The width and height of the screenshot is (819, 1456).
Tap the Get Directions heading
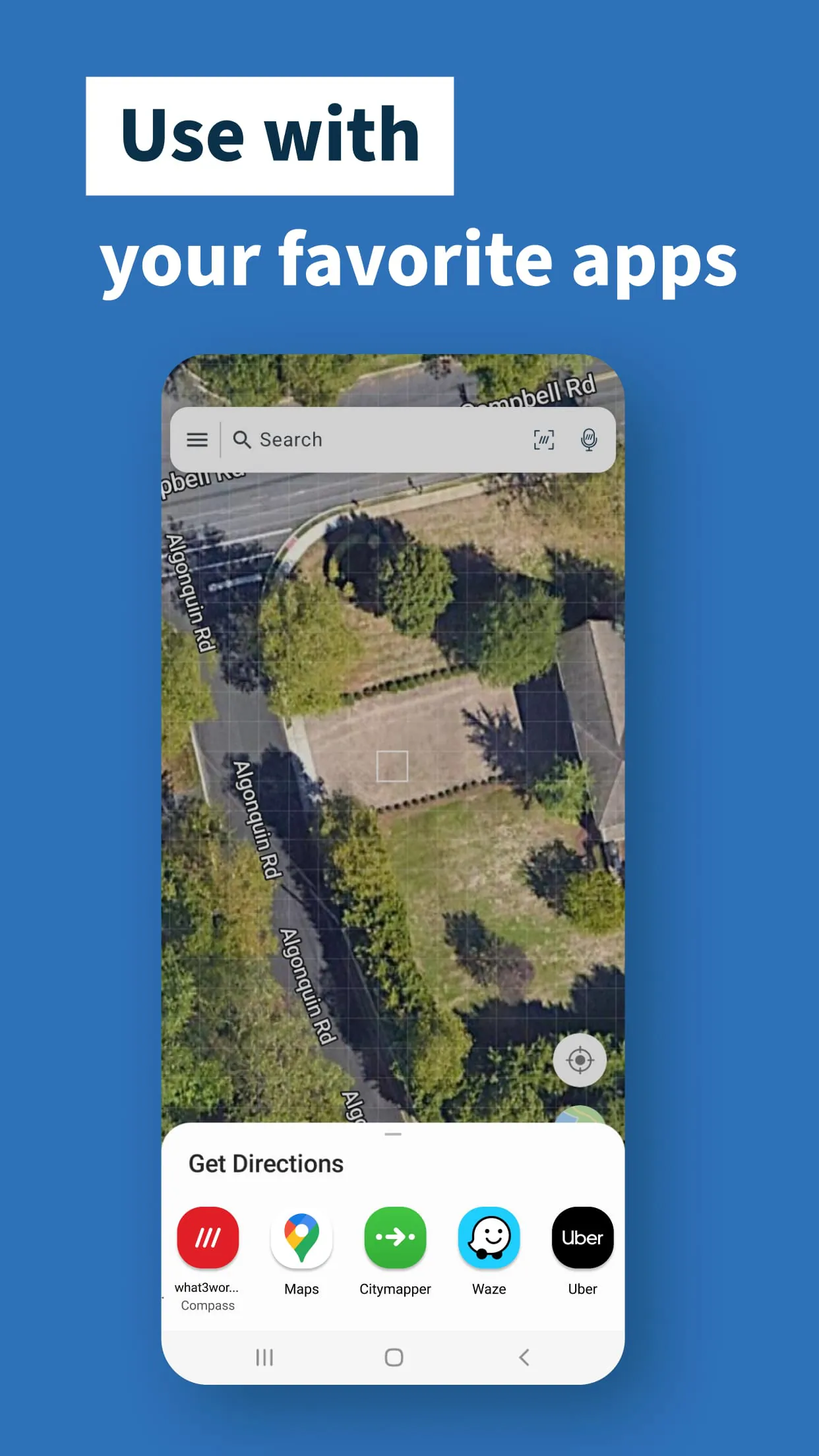[266, 1163]
